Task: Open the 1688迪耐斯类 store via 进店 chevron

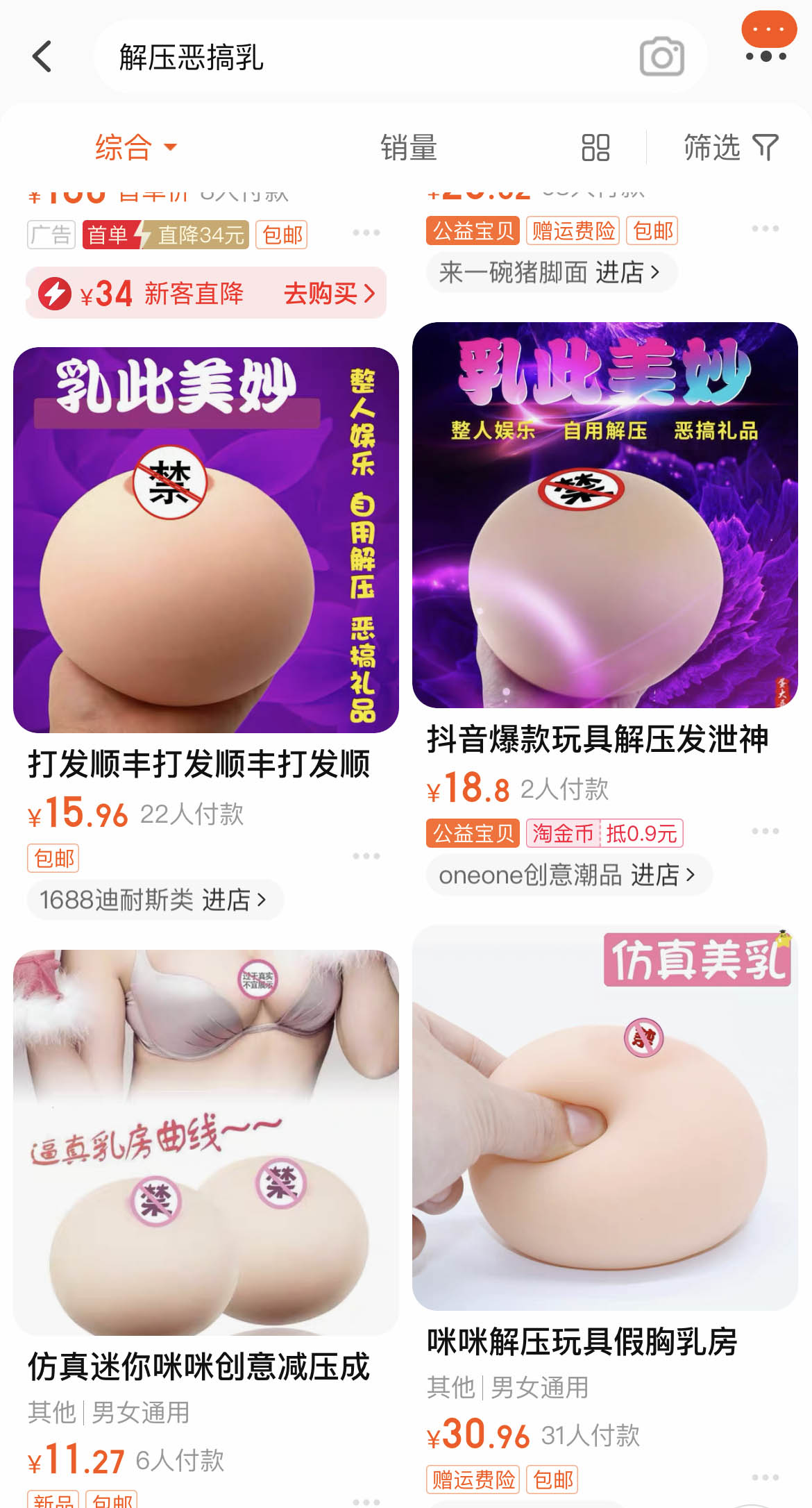Action: (x=261, y=898)
